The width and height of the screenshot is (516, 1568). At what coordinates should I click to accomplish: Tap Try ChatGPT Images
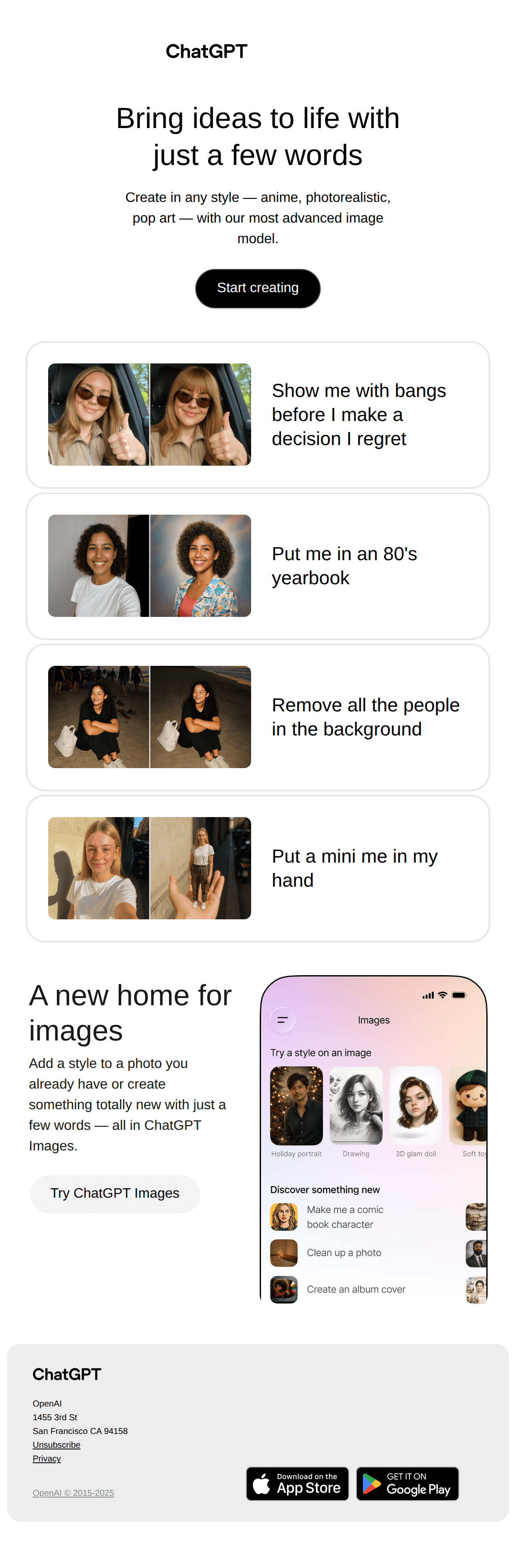pyautogui.click(x=115, y=1193)
